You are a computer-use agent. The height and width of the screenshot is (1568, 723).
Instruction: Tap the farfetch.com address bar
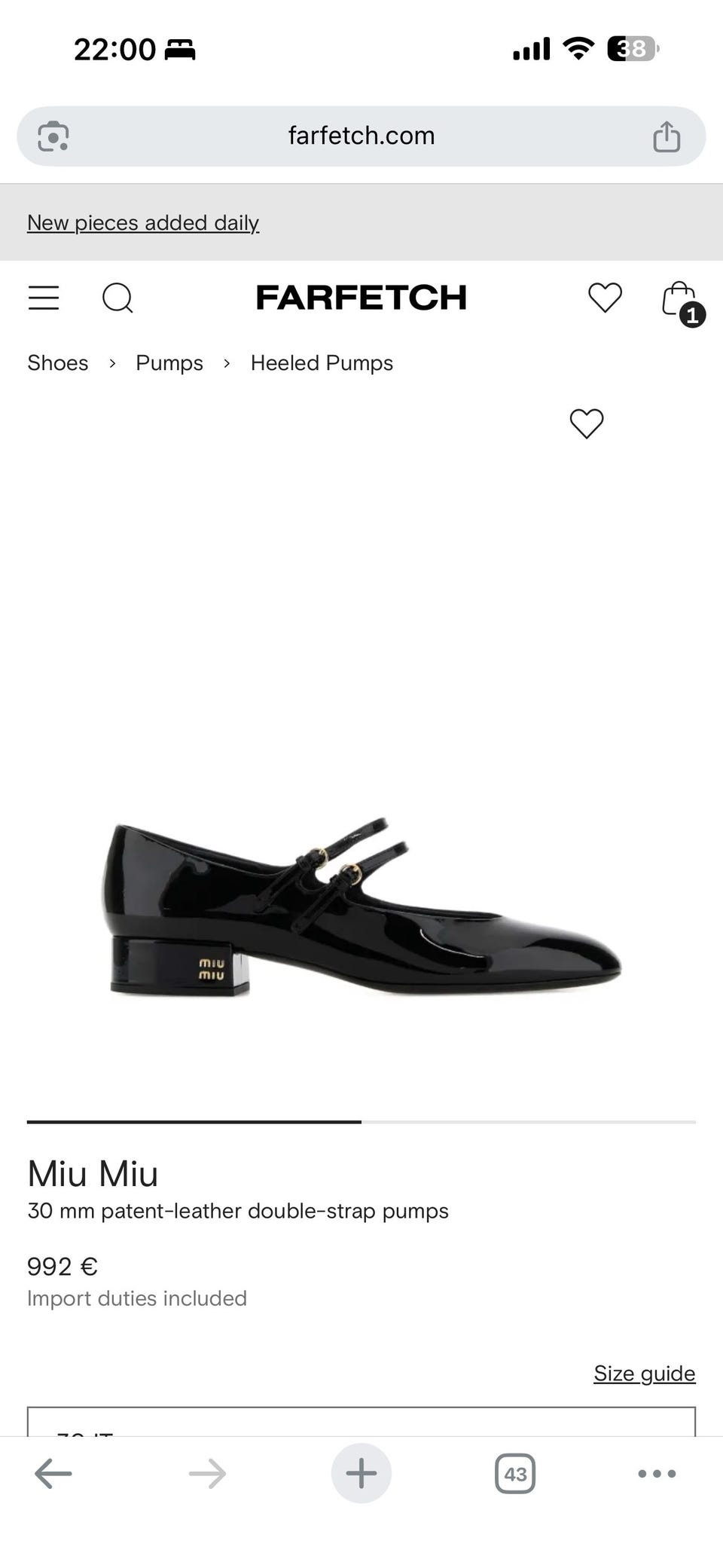click(x=361, y=136)
